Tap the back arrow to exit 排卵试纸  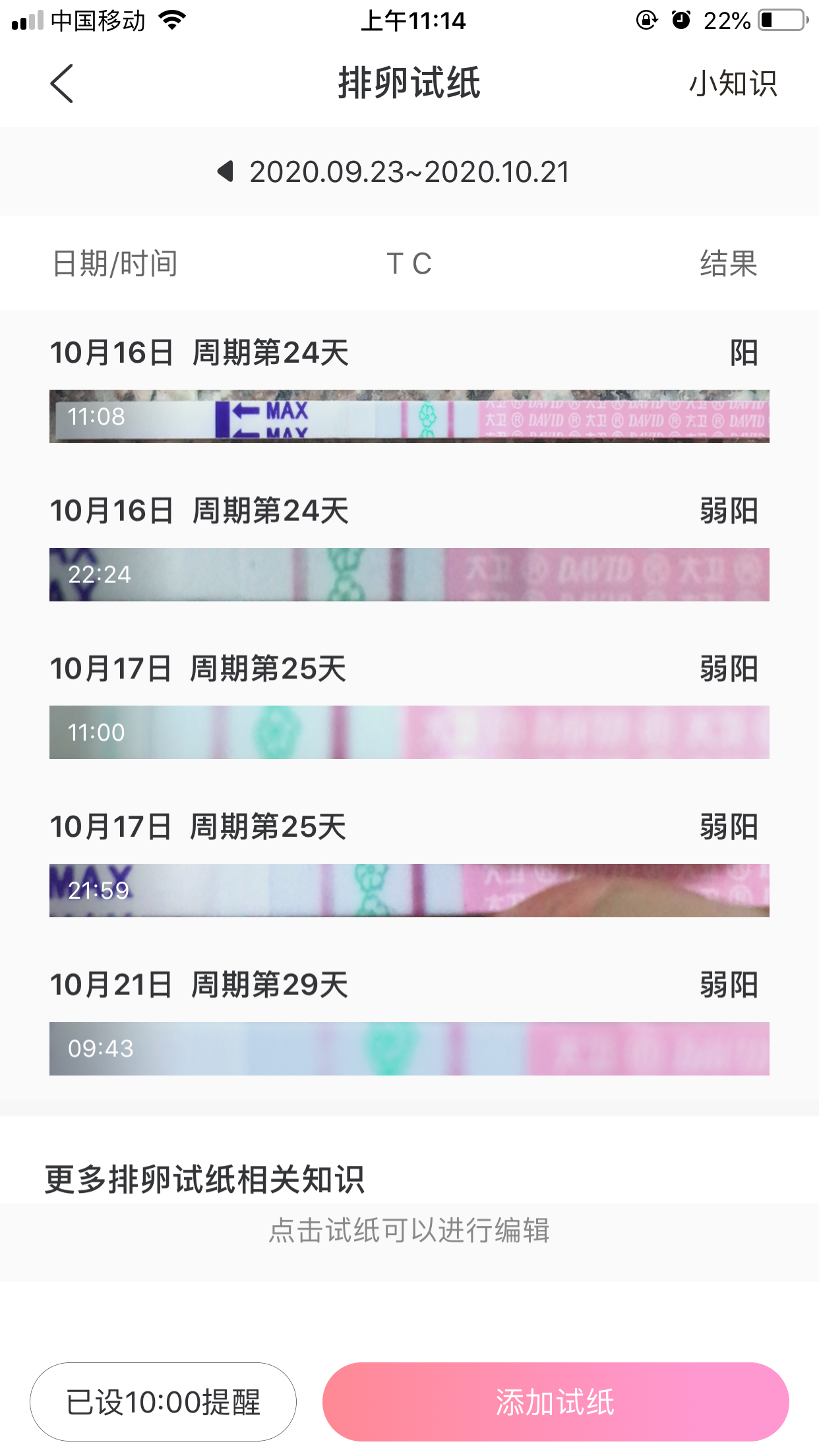pos(61,84)
